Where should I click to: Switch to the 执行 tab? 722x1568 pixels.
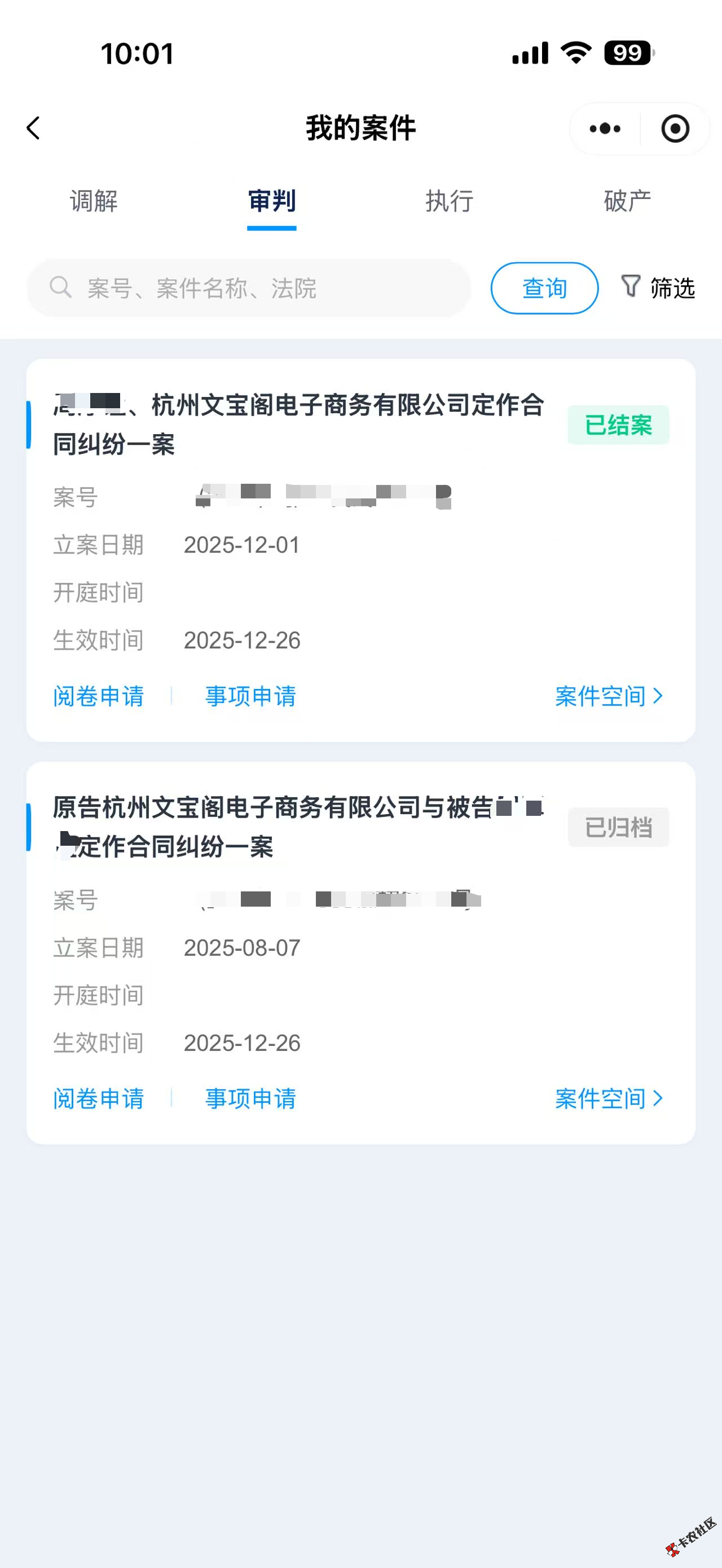[x=449, y=201]
